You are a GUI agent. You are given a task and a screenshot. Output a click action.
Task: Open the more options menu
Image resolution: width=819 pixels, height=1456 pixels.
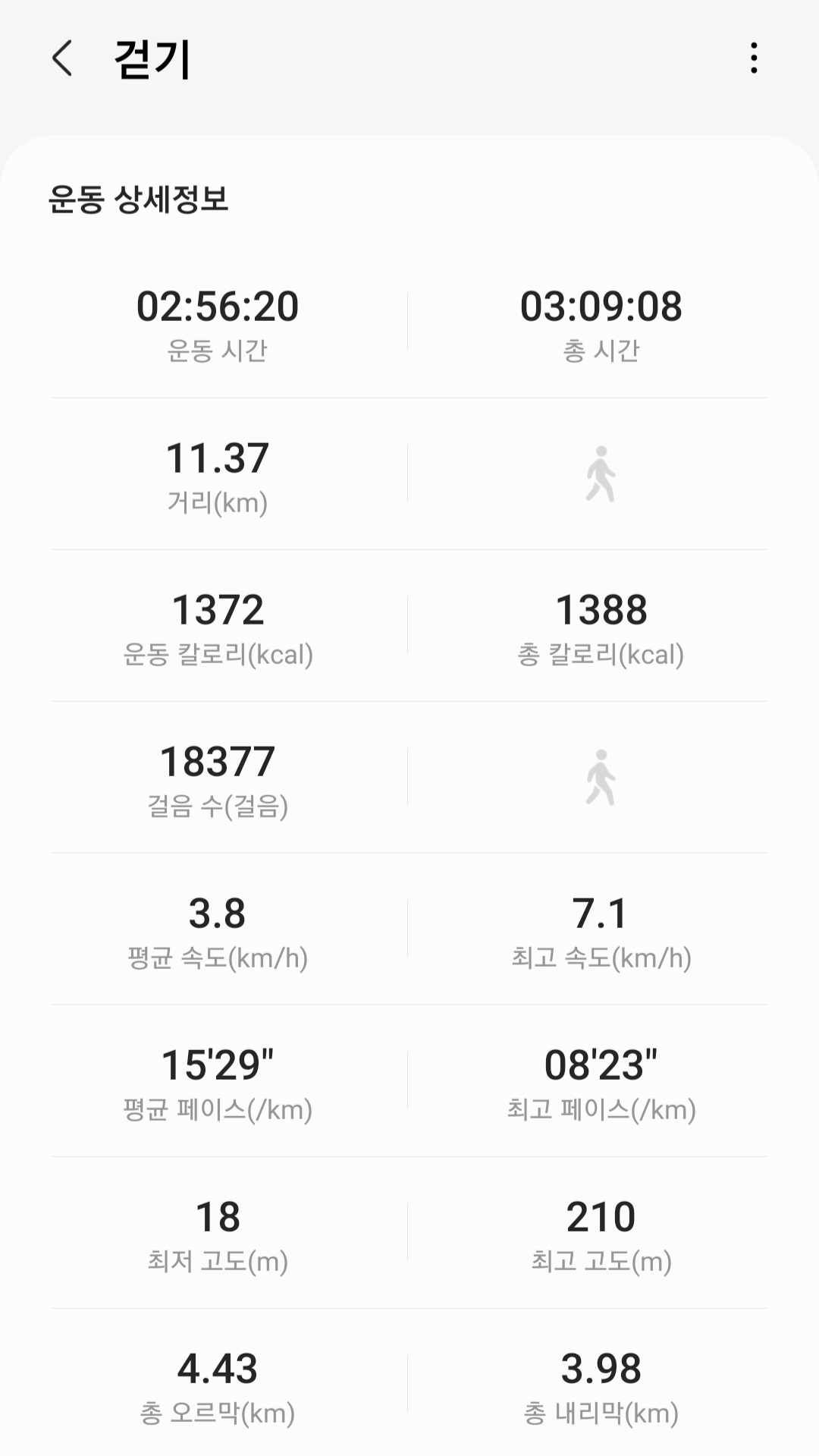pyautogui.click(x=753, y=58)
